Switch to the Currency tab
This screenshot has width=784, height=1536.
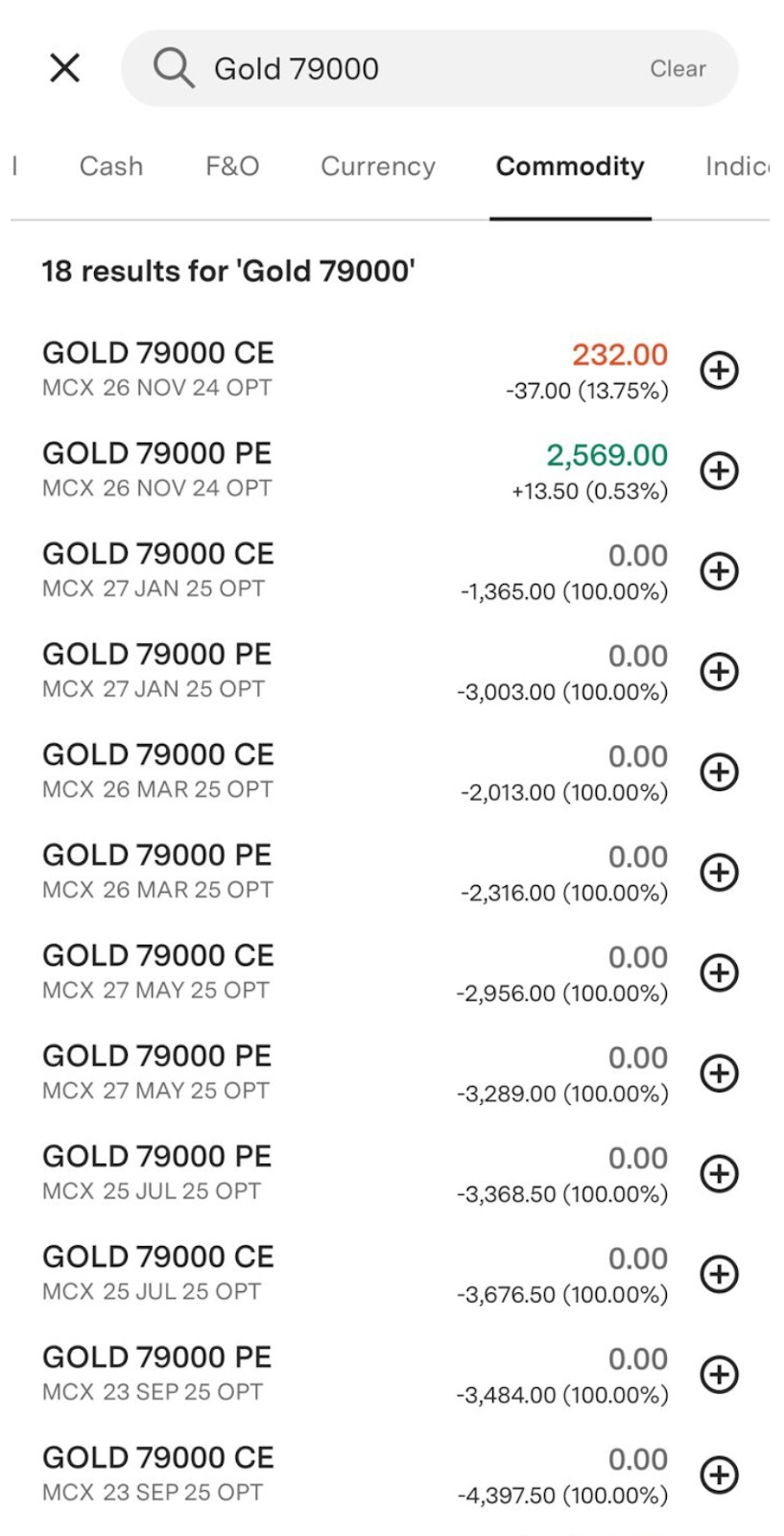[378, 166]
